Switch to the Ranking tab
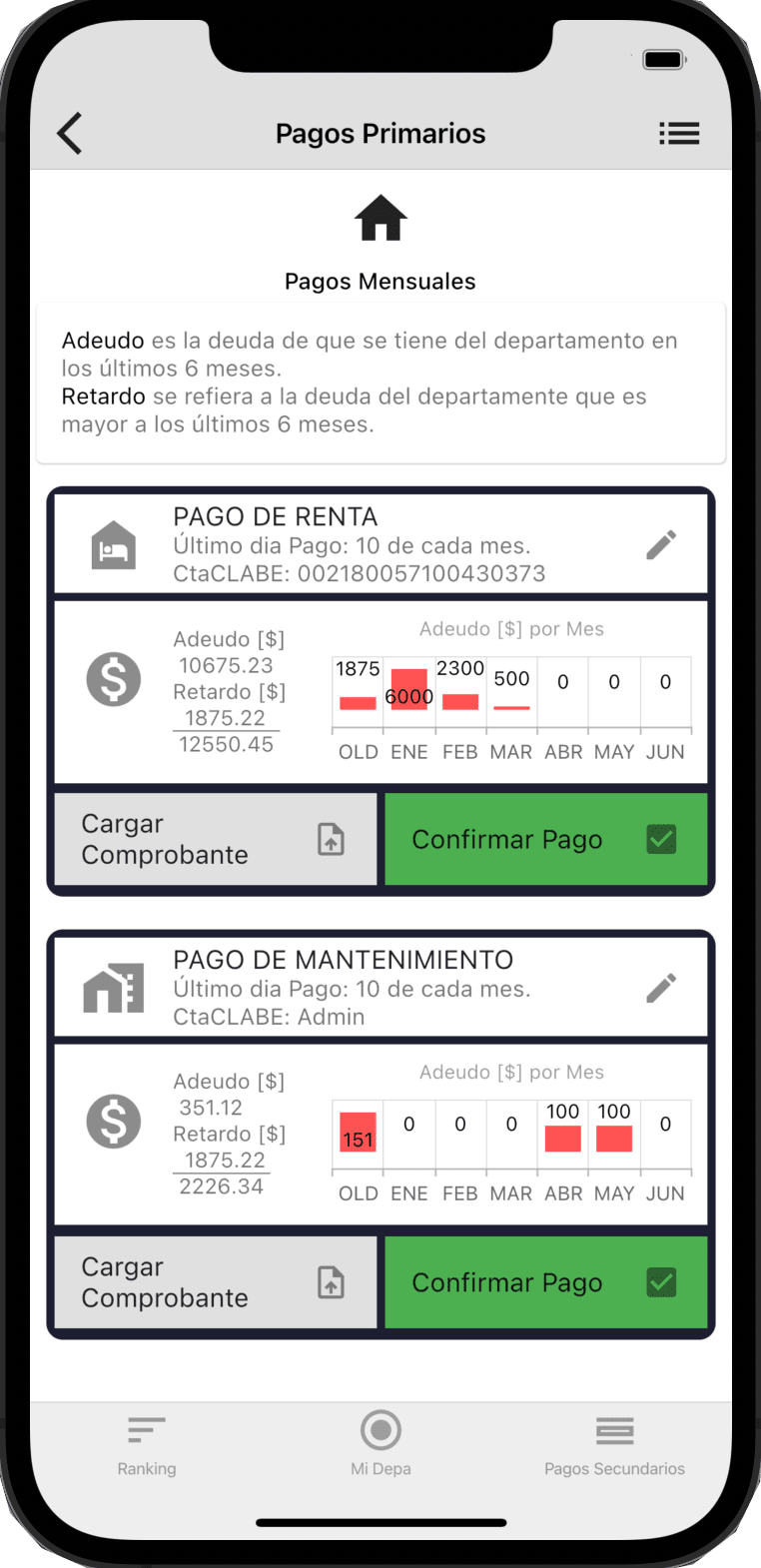 [147, 1446]
